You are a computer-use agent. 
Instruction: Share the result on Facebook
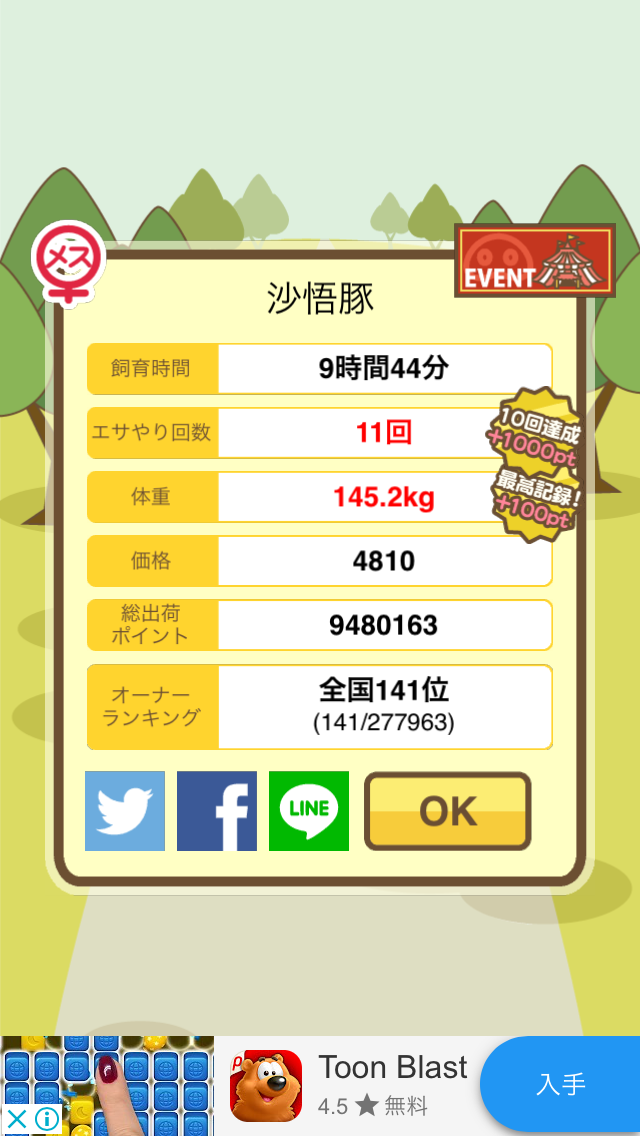click(217, 811)
